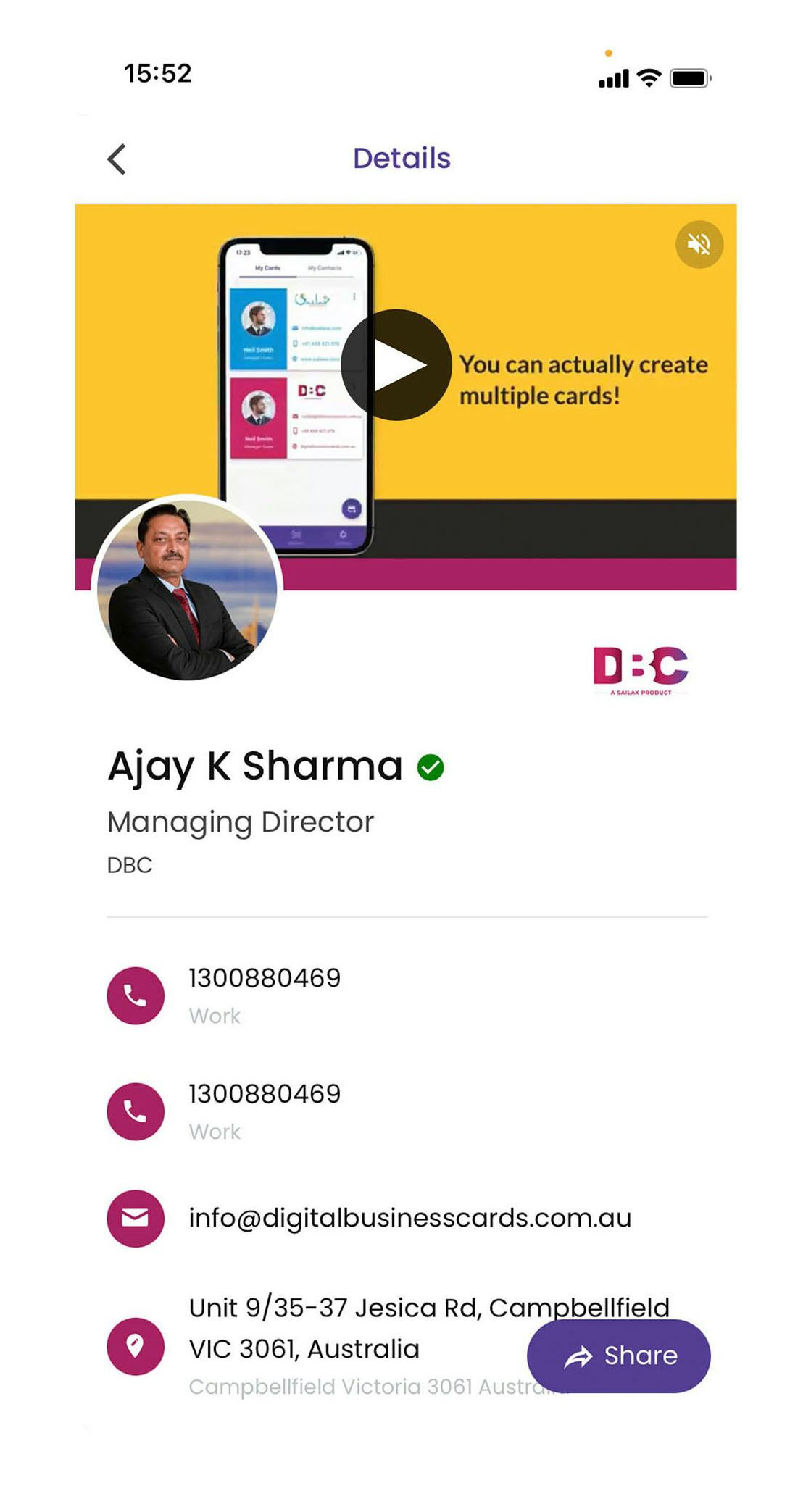
Task: Play the intro video
Action: point(396,364)
